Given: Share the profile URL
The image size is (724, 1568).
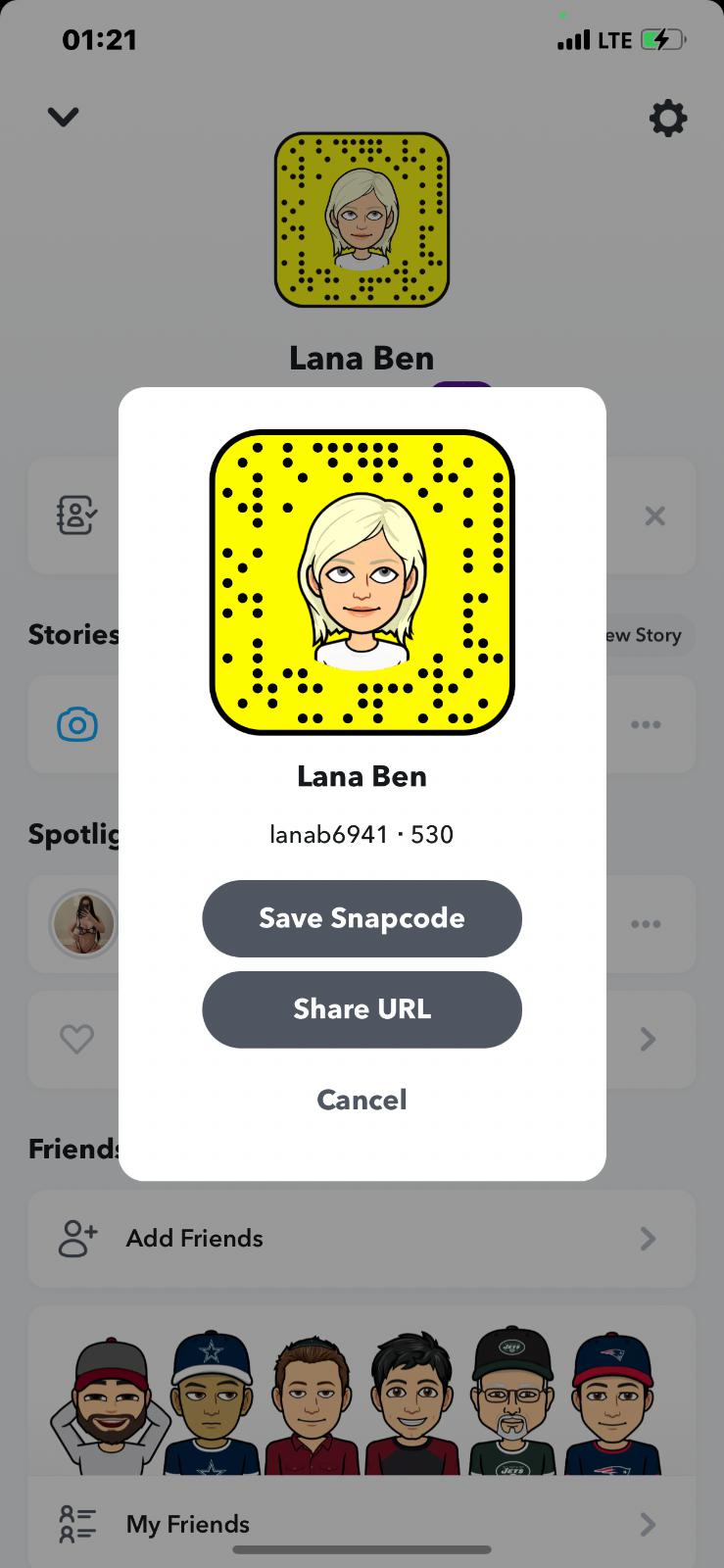Looking at the screenshot, I should 362,1009.
